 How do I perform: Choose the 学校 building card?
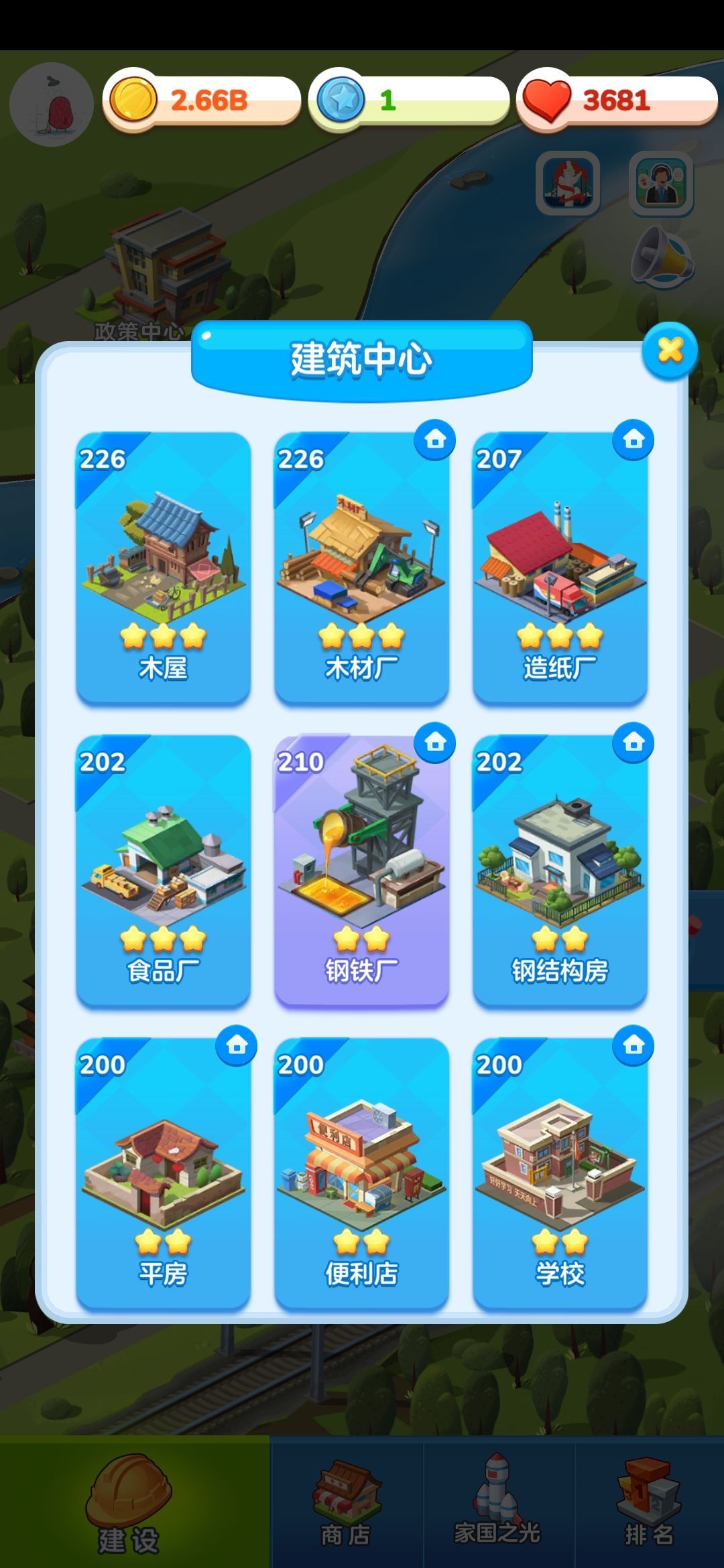coord(560,1173)
